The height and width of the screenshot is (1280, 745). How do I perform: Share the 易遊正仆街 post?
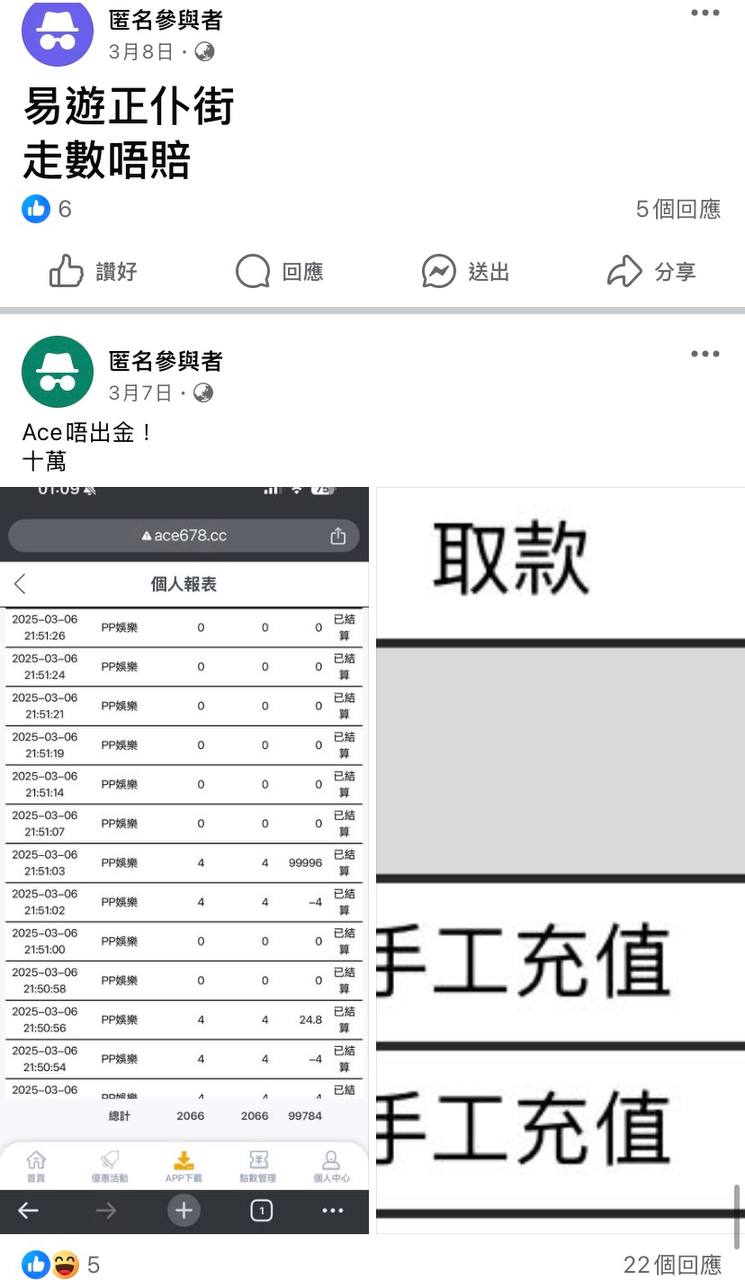[x=651, y=271]
